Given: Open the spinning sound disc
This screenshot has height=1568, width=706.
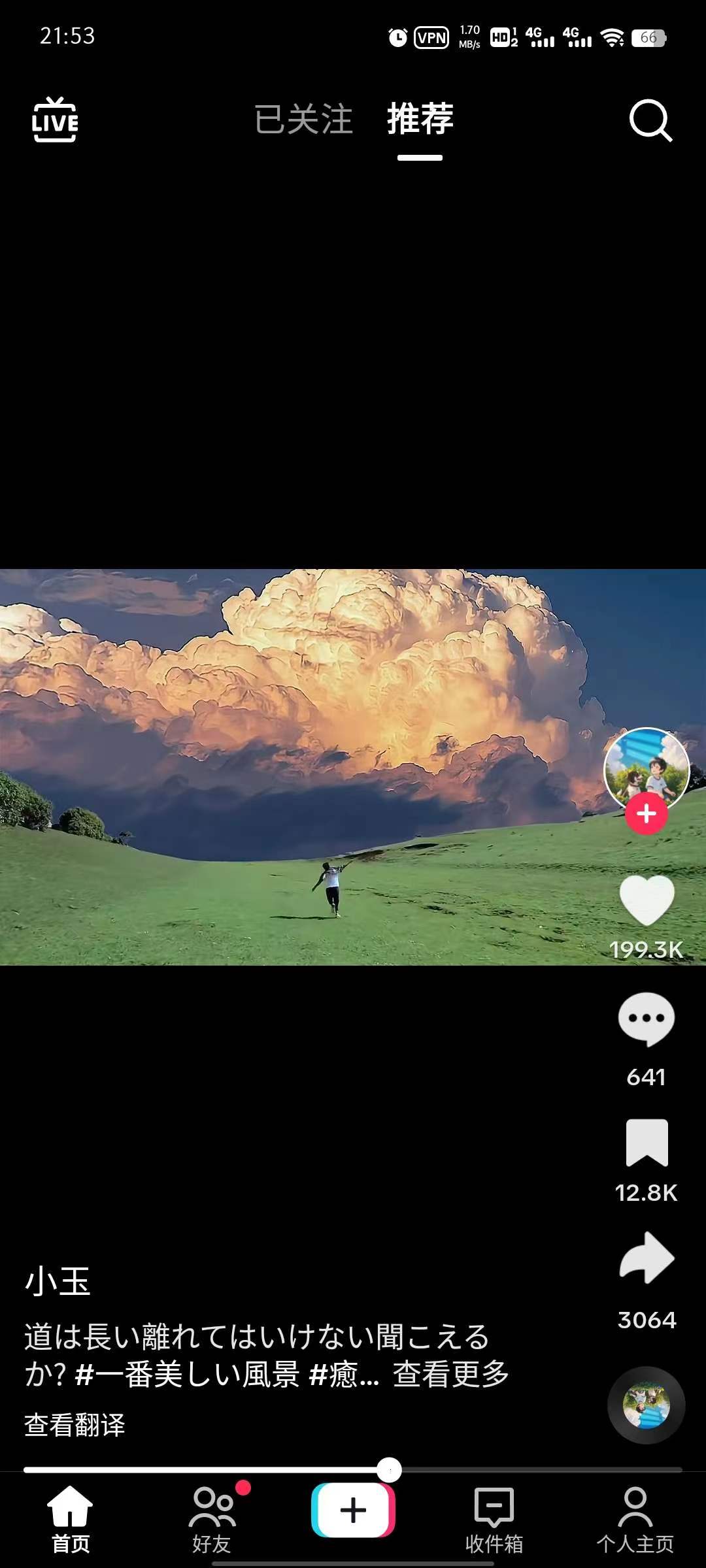Looking at the screenshot, I should click(647, 1405).
